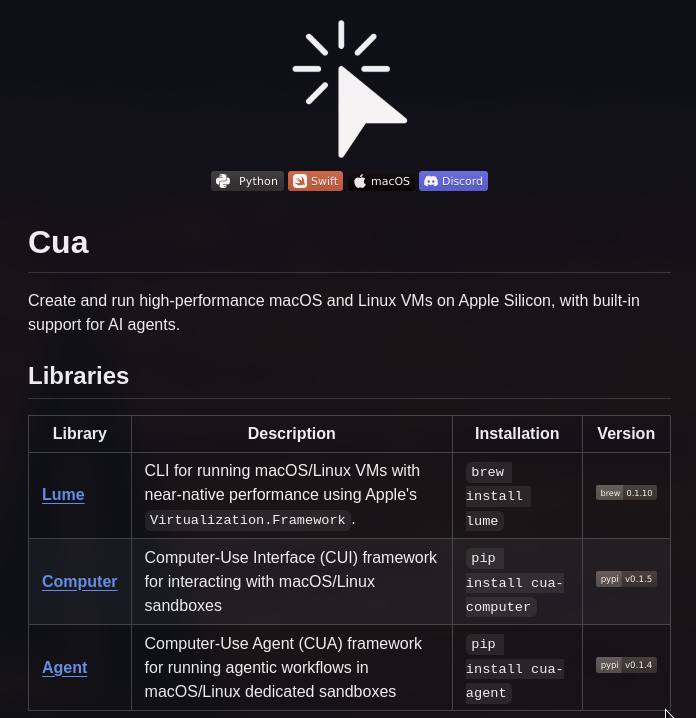Tap the Python badge
Screen dimensions: 696x718
tap(247, 181)
